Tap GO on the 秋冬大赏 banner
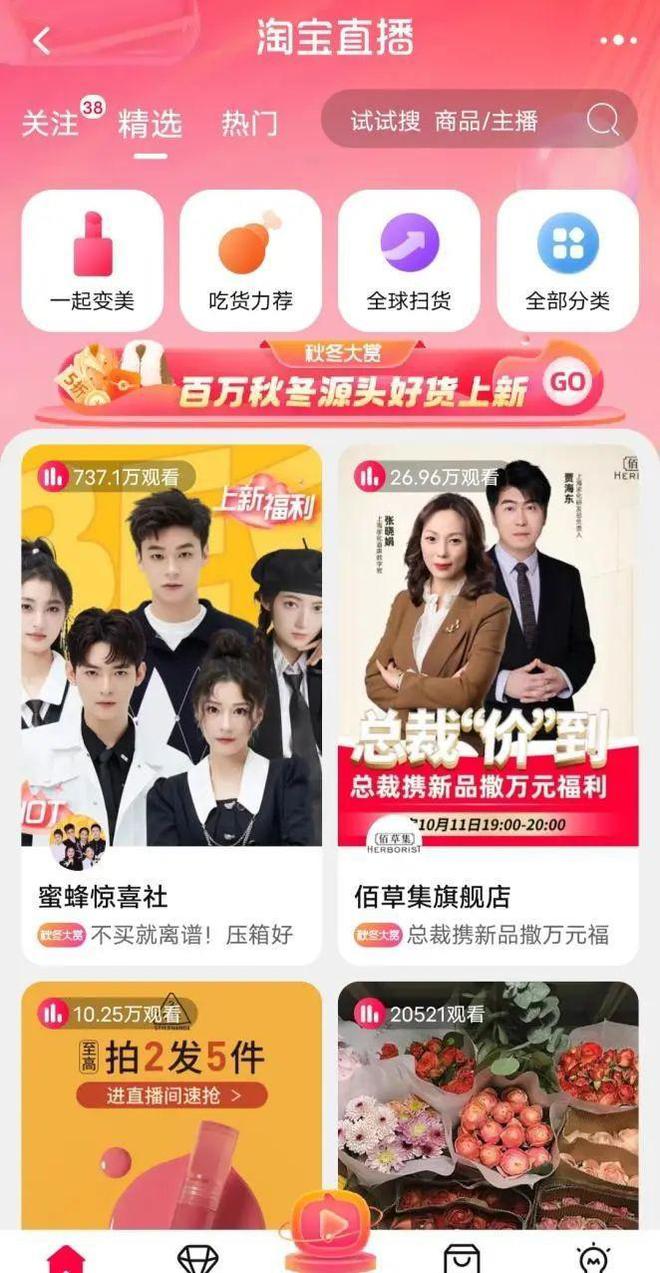 568,382
